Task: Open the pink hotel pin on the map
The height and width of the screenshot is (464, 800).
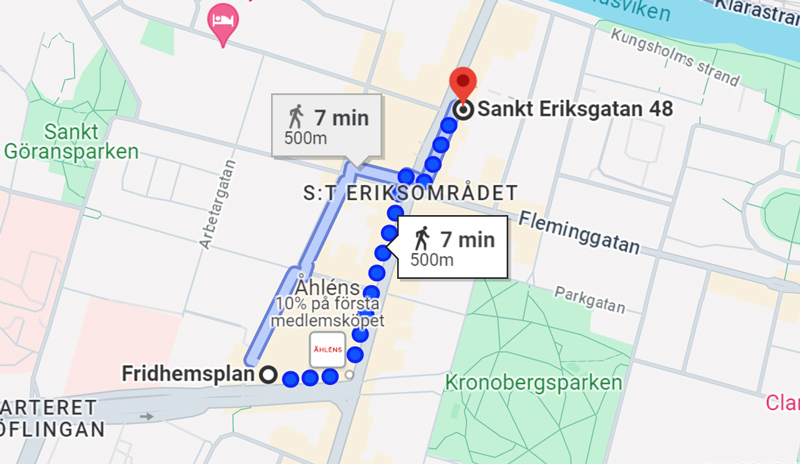Action: click(221, 23)
